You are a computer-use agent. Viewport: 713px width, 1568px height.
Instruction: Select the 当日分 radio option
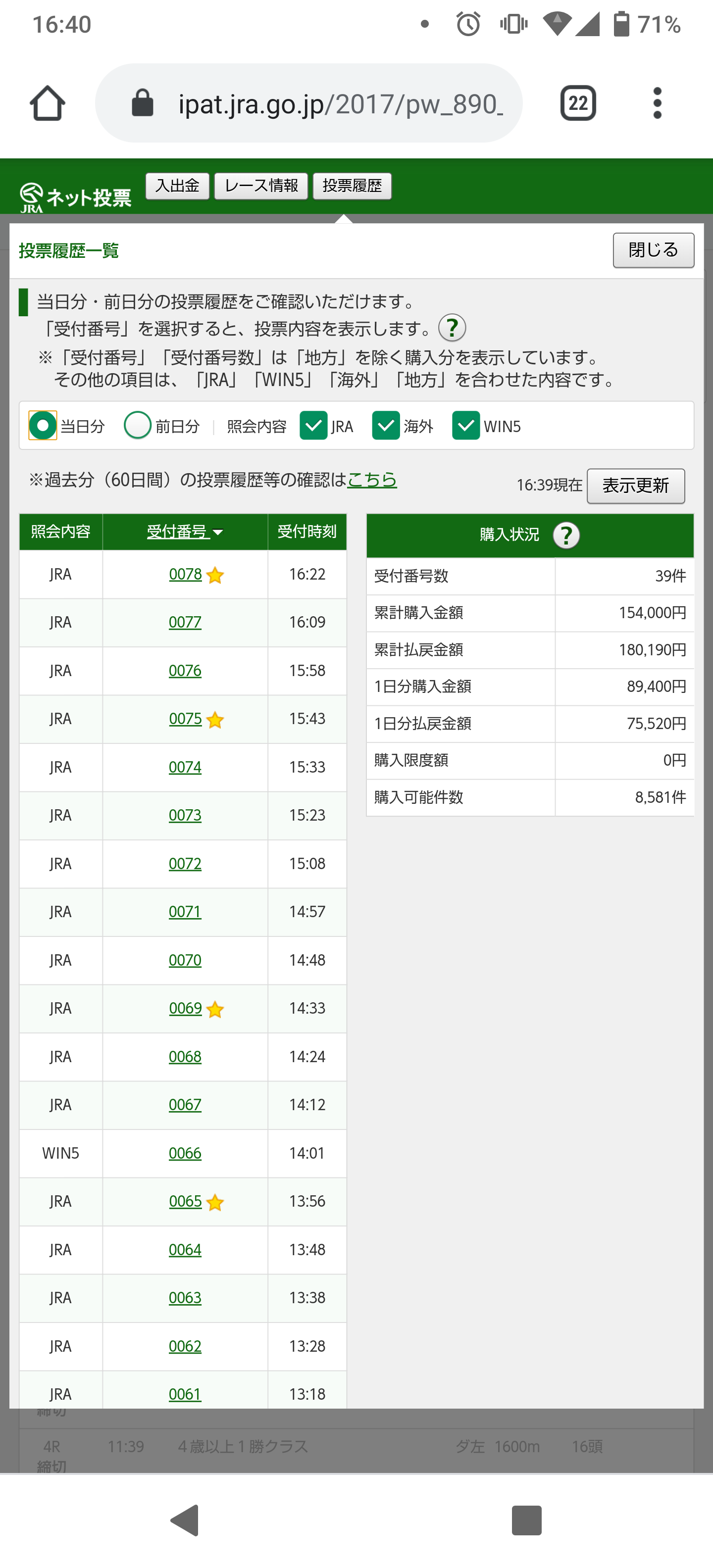43,426
